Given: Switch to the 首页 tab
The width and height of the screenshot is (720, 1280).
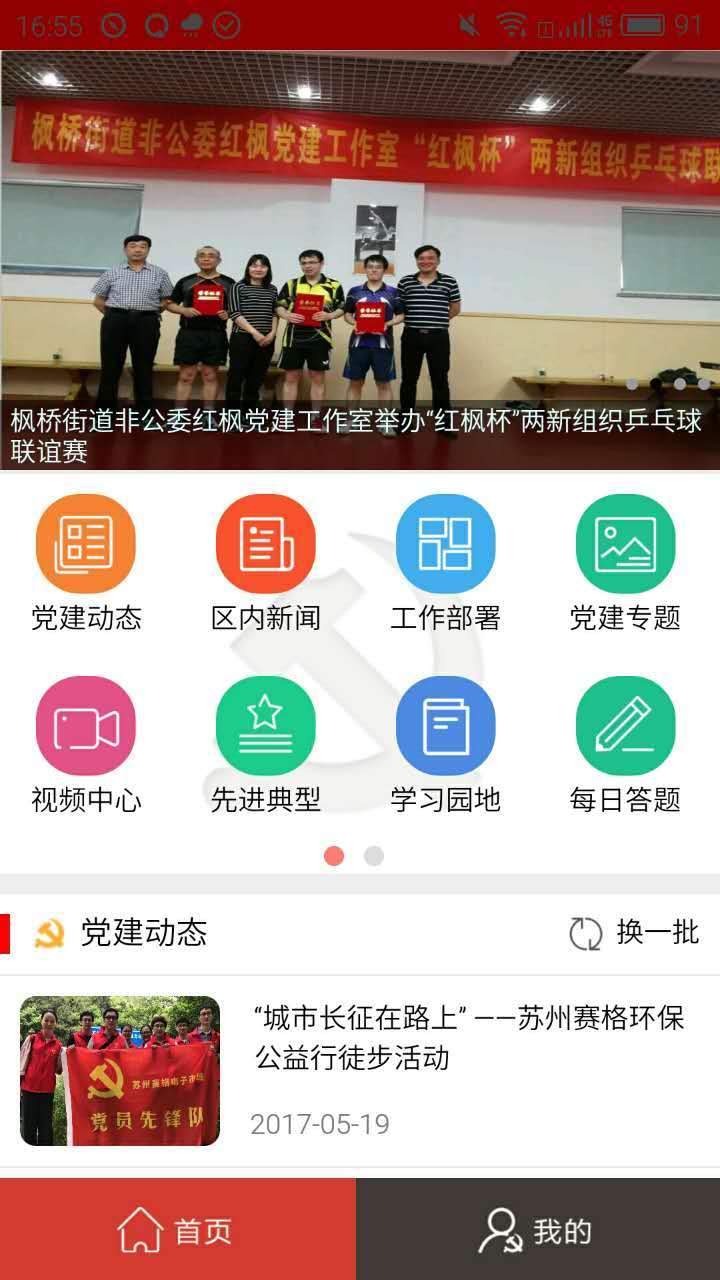Looking at the screenshot, I should 178,1230.
